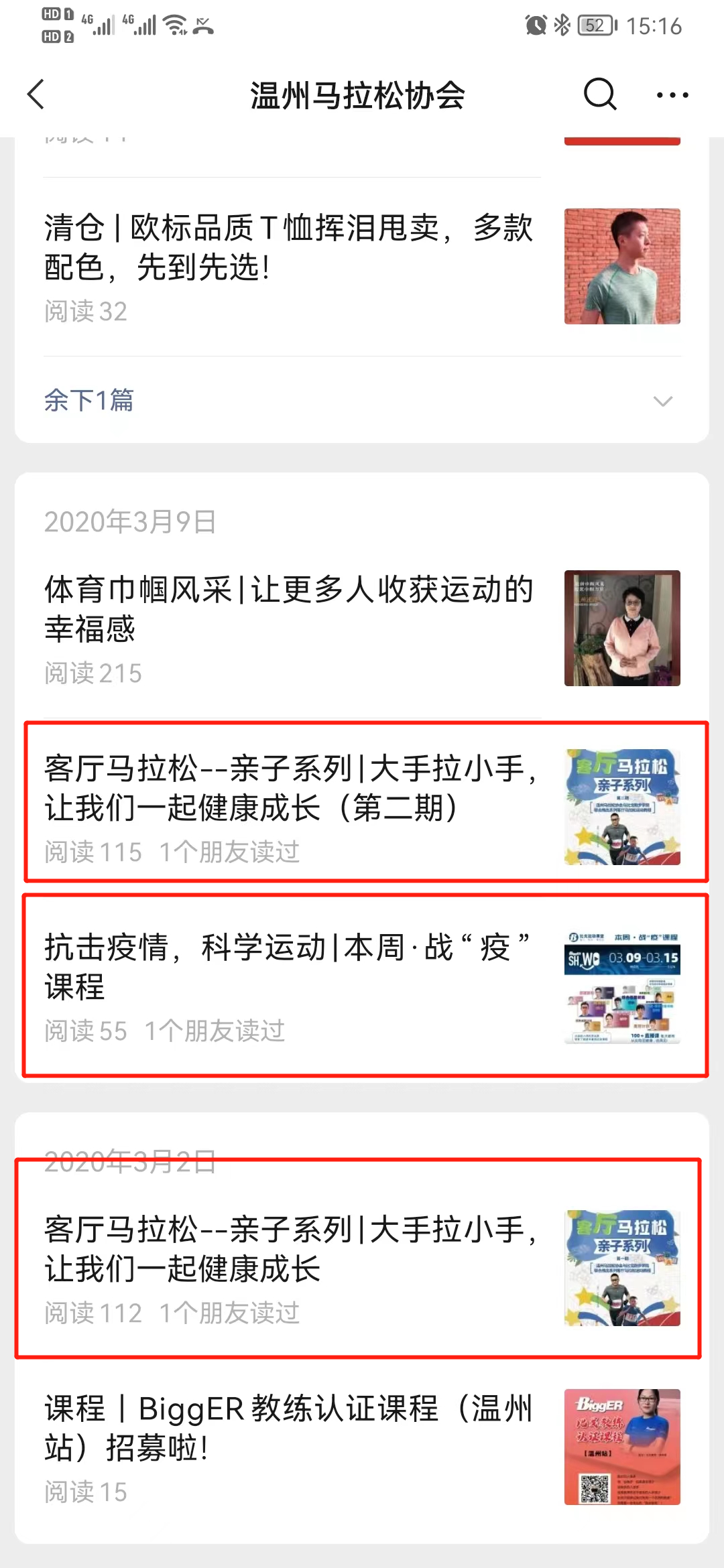Open 客厅马拉松 亲子系列 article with 112 reads
The height and width of the screenshot is (1568, 724).
tap(288, 1250)
